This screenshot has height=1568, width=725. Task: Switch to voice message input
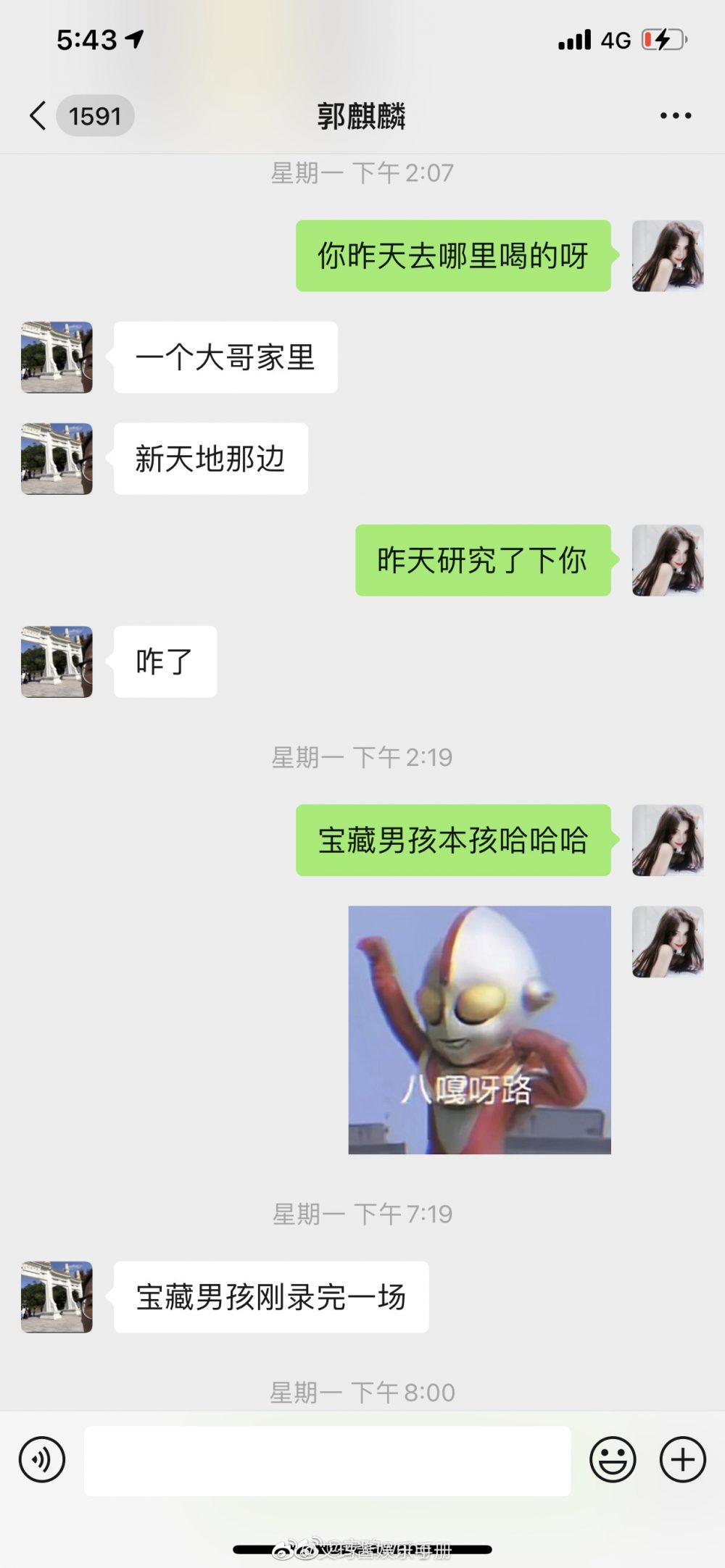tap(42, 1459)
